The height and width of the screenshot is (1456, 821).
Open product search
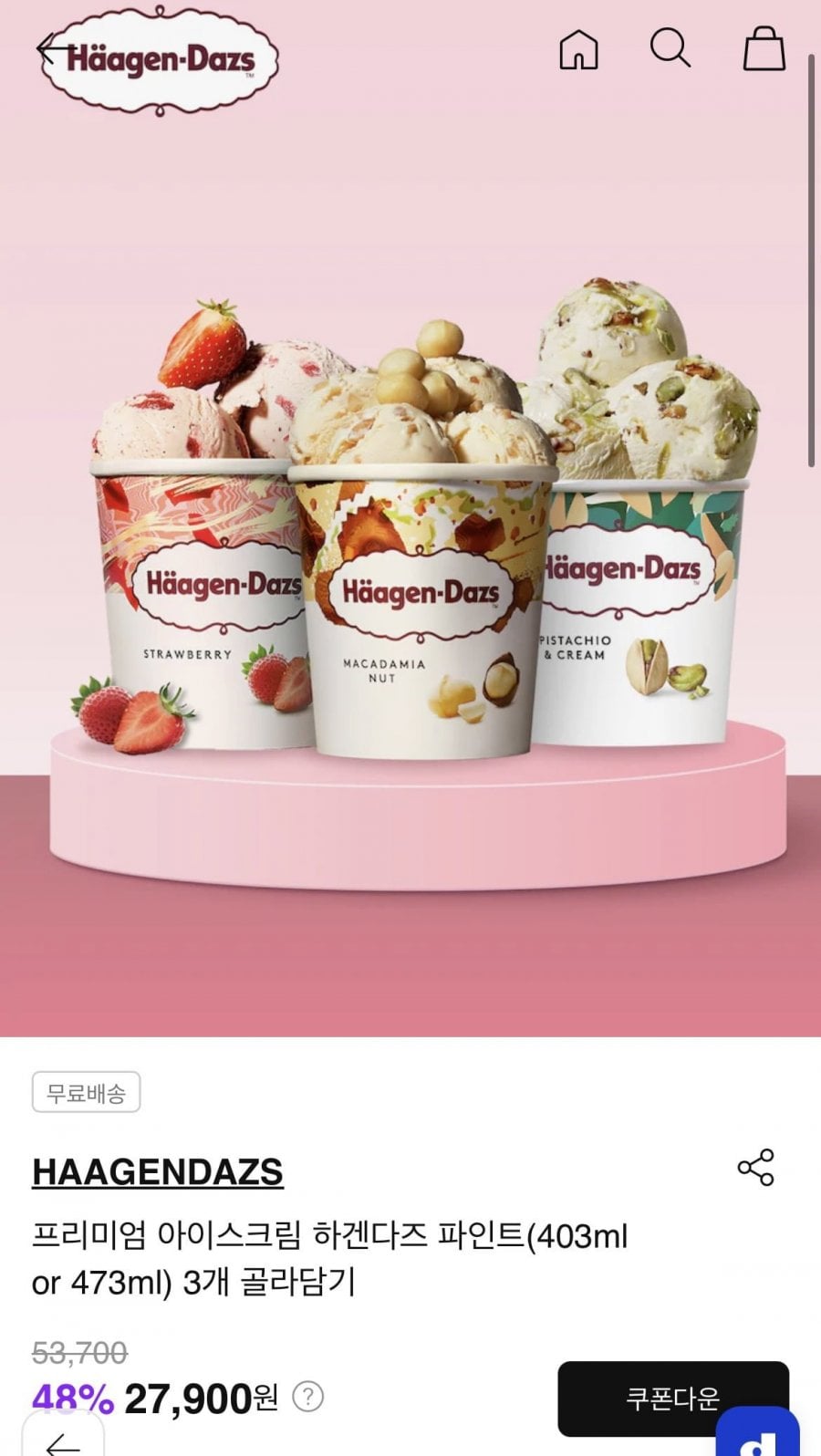pyautogui.click(x=670, y=48)
